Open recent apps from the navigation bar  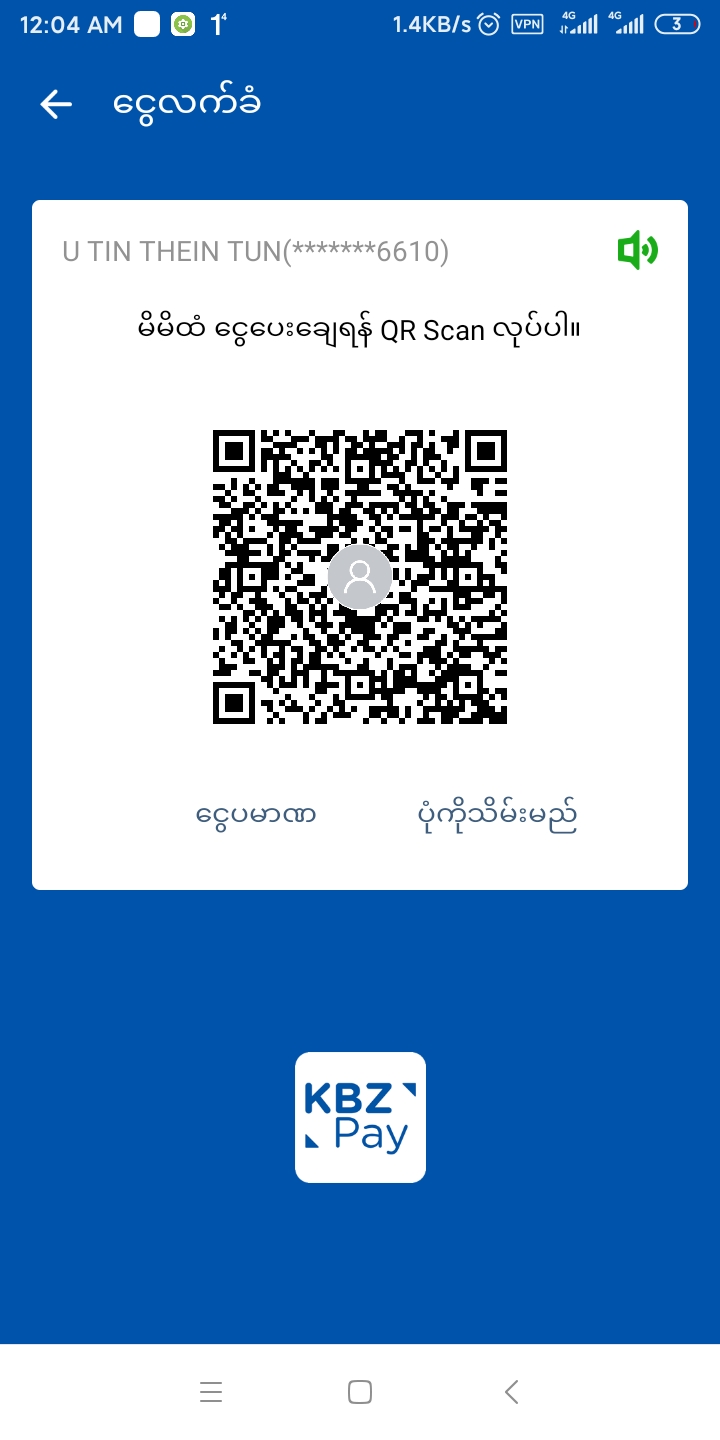(211, 1392)
